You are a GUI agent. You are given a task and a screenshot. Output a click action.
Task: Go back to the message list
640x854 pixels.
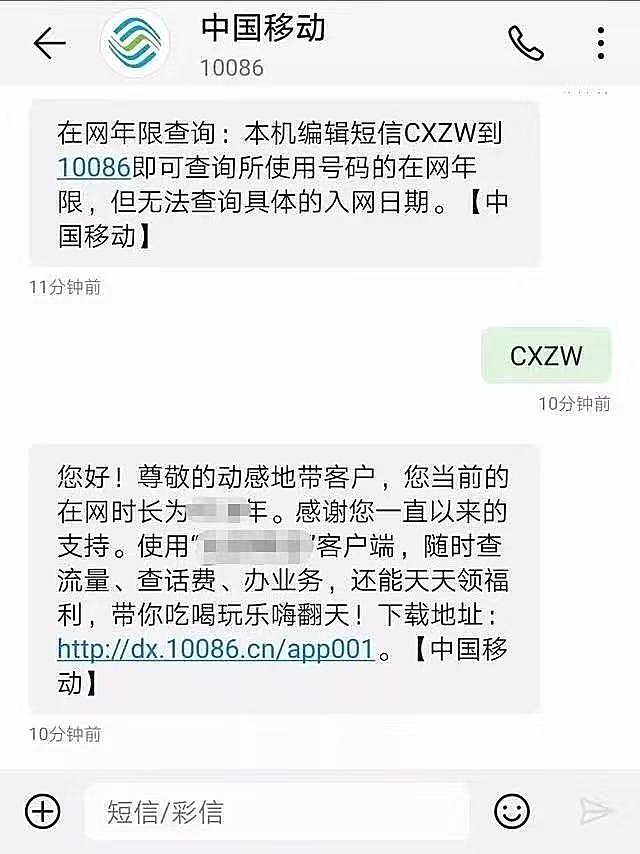(x=49, y=43)
